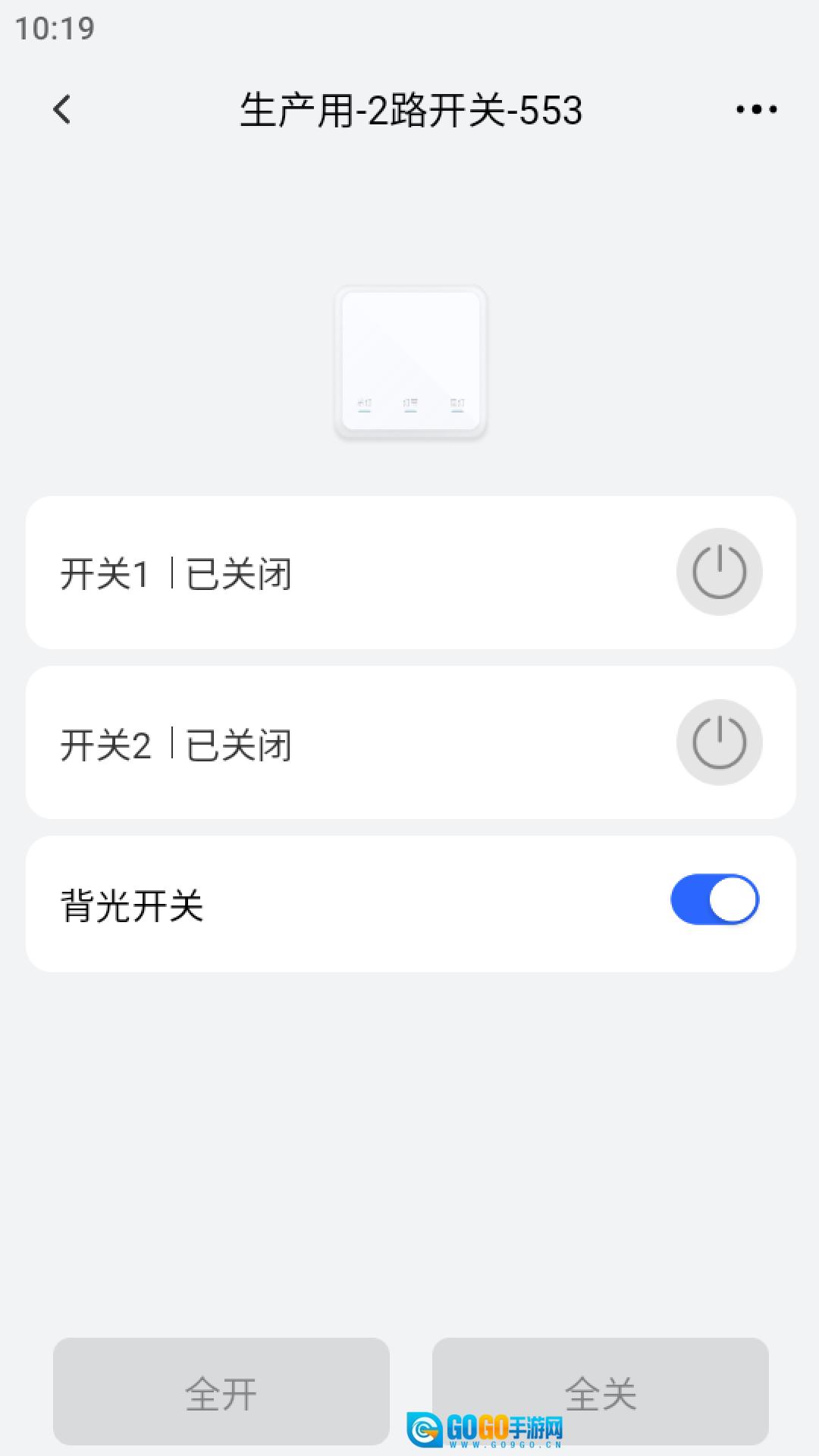Click the back arrow to leave device page
The height and width of the screenshot is (1456, 819).
click(61, 109)
